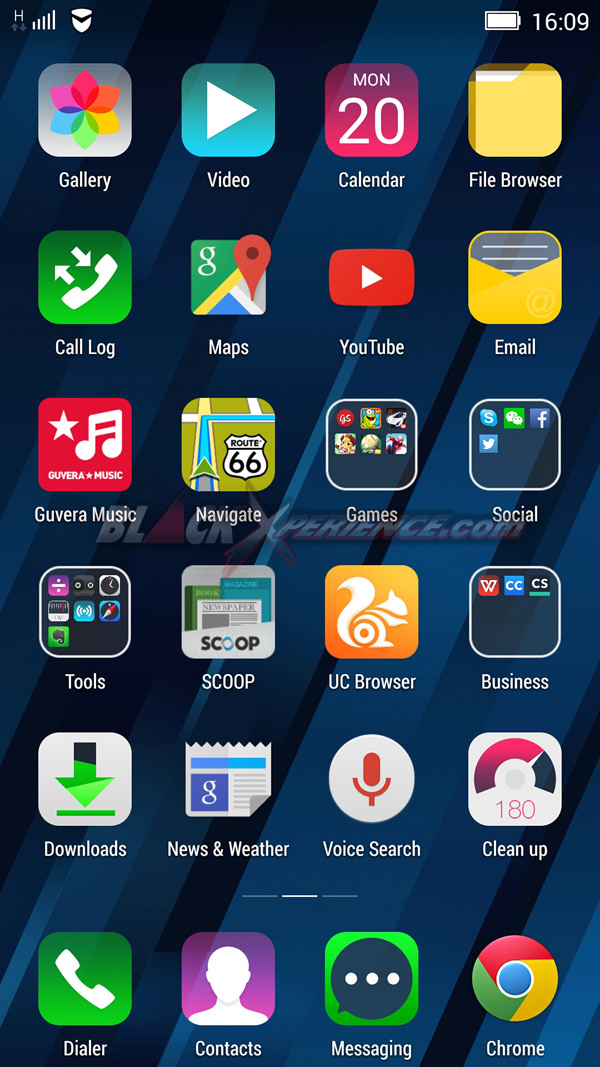Open the Email app
The height and width of the screenshot is (1067, 600).
pyautogui.click(x=515, y=277)
